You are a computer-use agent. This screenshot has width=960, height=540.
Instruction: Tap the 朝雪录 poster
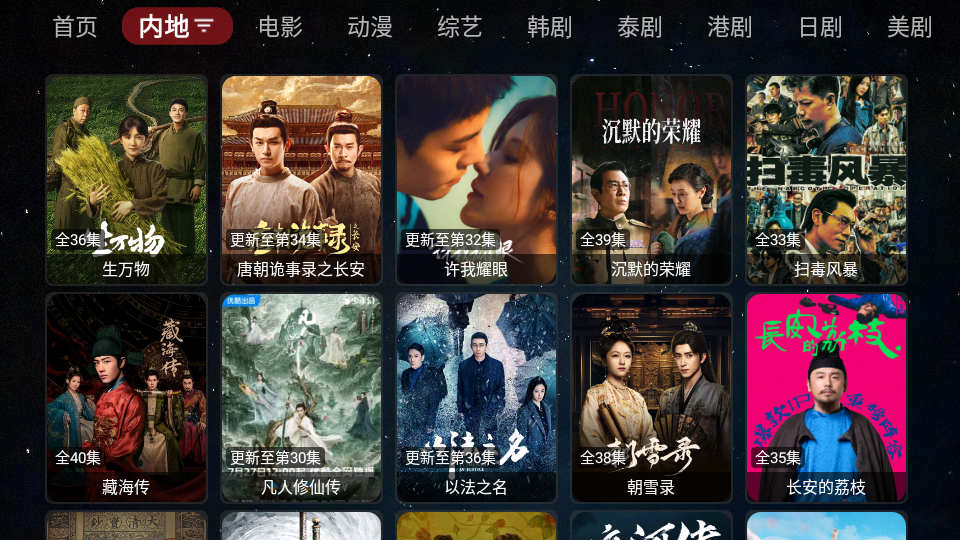tap(651, 397)
